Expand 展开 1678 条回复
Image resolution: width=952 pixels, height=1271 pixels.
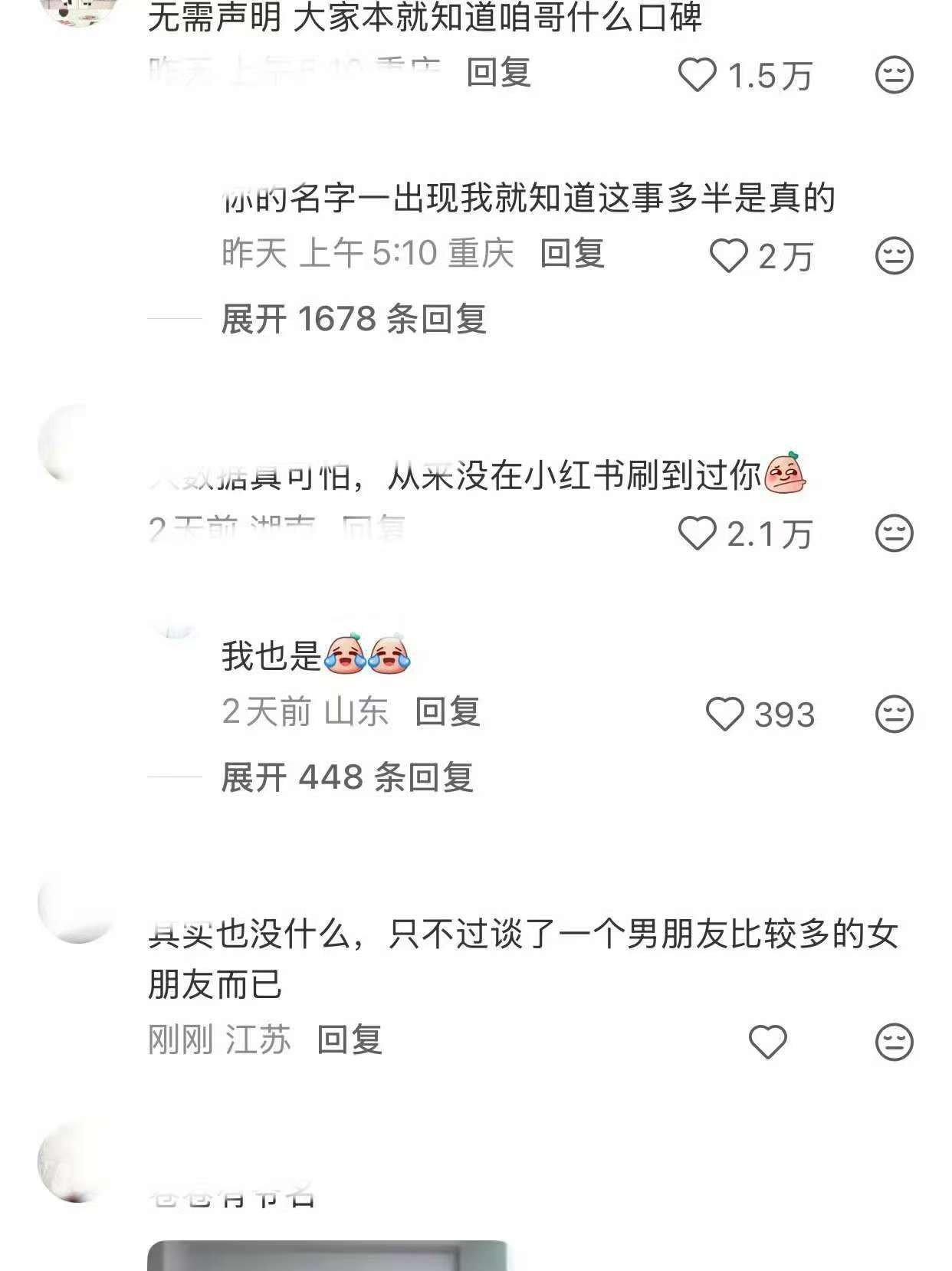pos(353,319)
